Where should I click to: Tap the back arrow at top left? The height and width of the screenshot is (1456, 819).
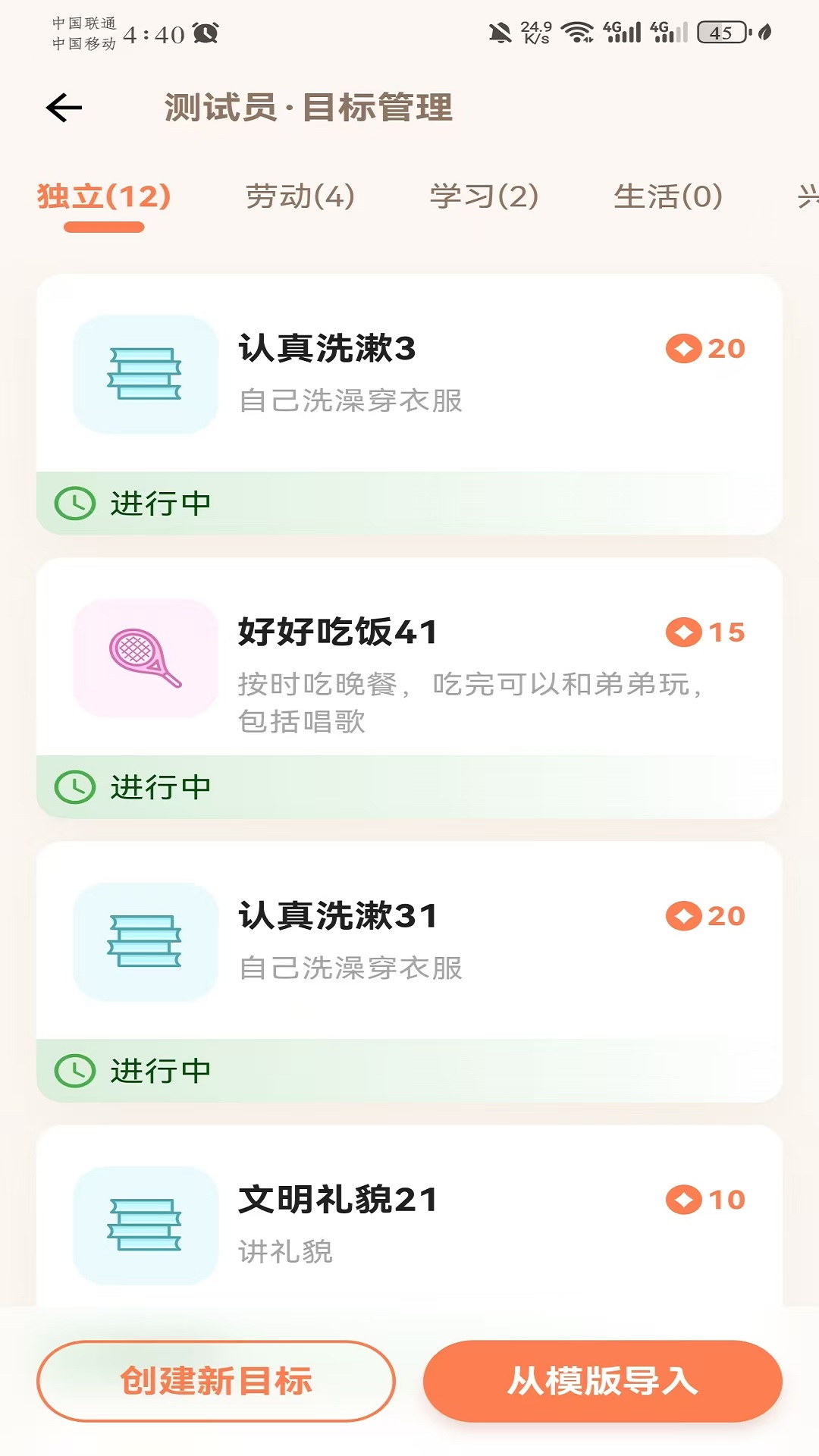63,107
